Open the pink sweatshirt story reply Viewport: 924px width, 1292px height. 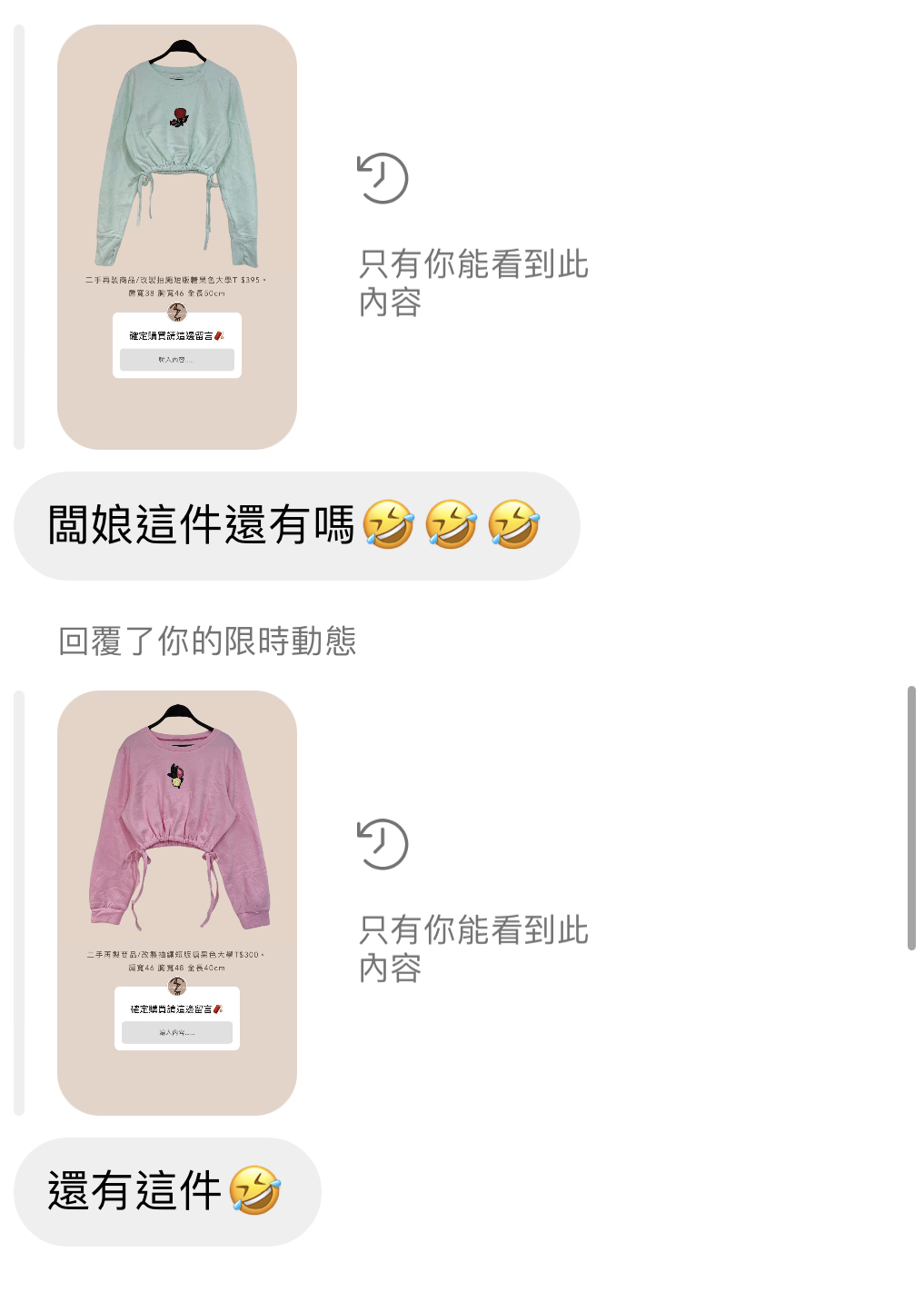point(177,902)
